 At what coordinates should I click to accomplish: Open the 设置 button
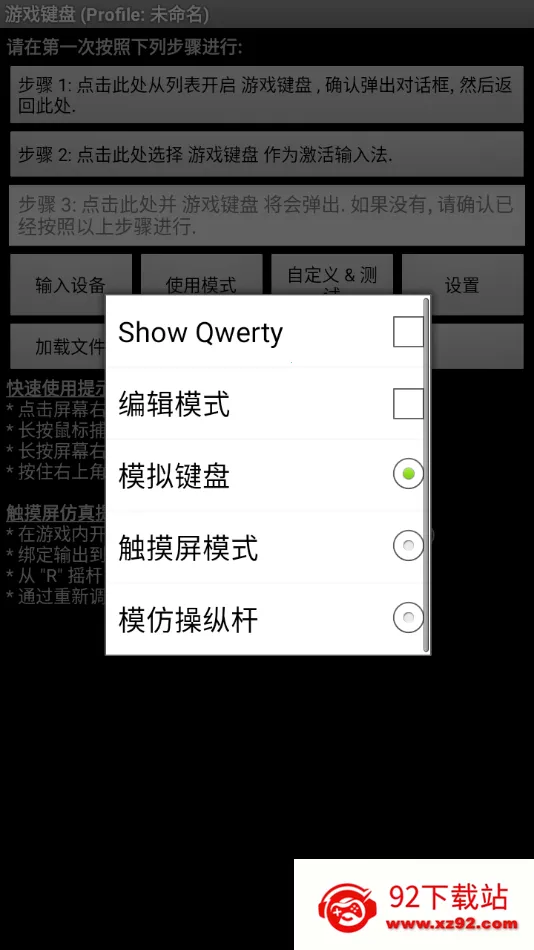[x=462, y=284]
